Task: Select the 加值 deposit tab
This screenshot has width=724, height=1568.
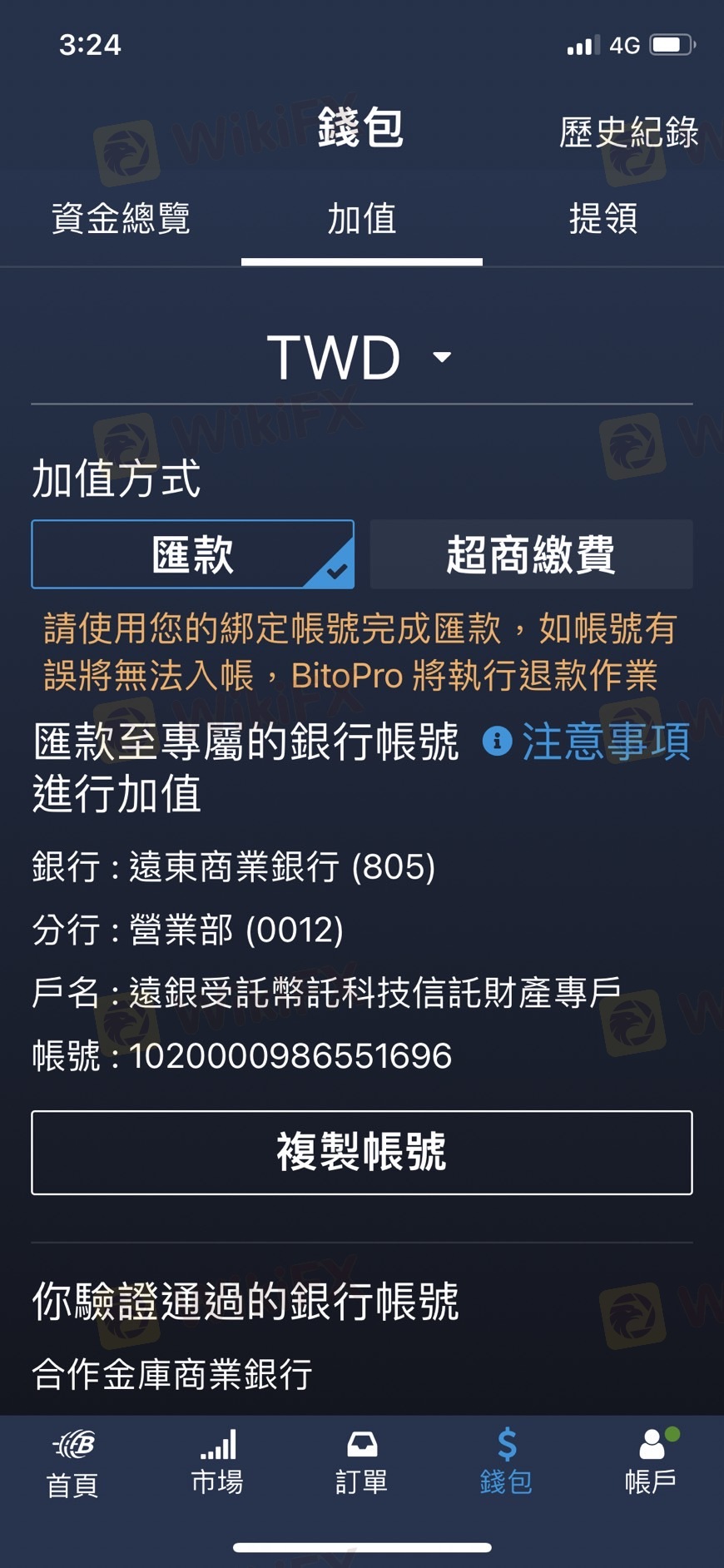Action: 361,219
